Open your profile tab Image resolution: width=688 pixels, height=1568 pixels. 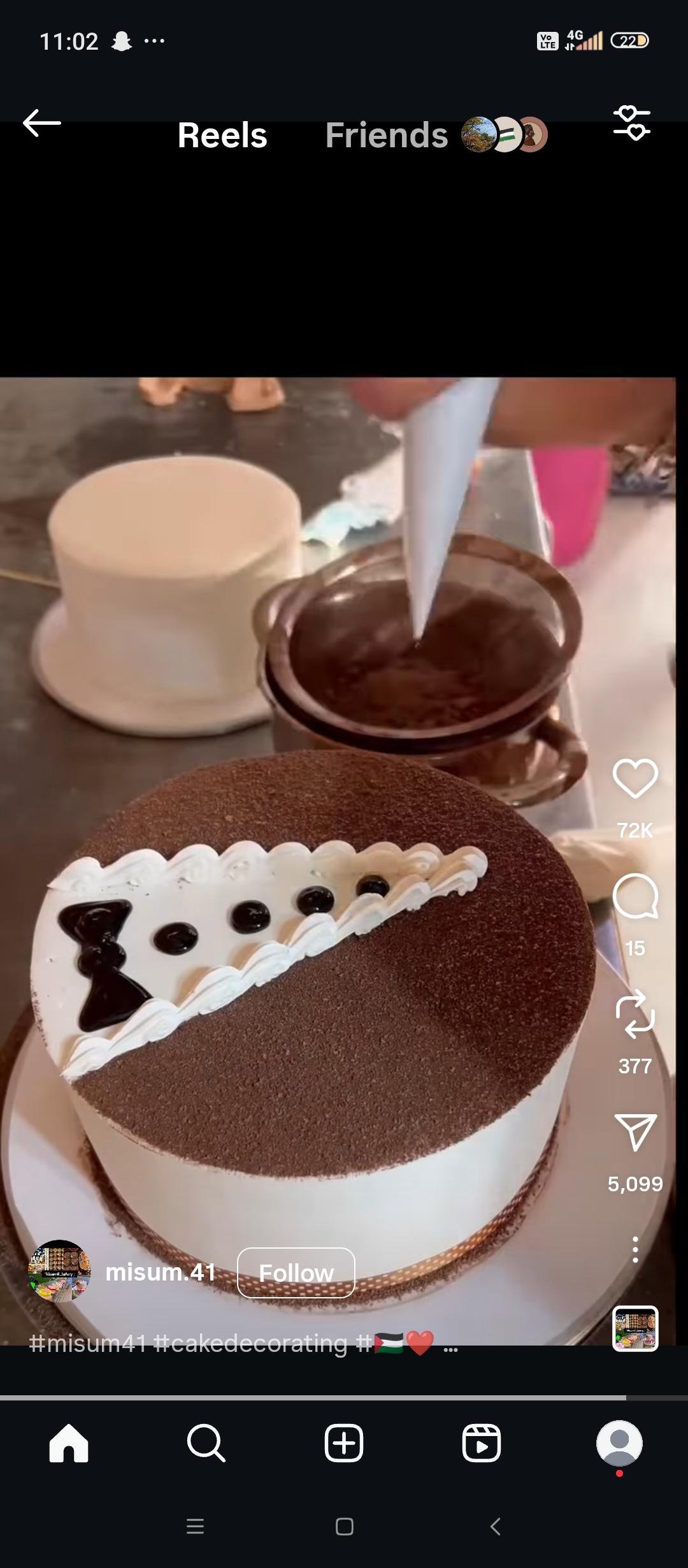(x=619, y=1443)
